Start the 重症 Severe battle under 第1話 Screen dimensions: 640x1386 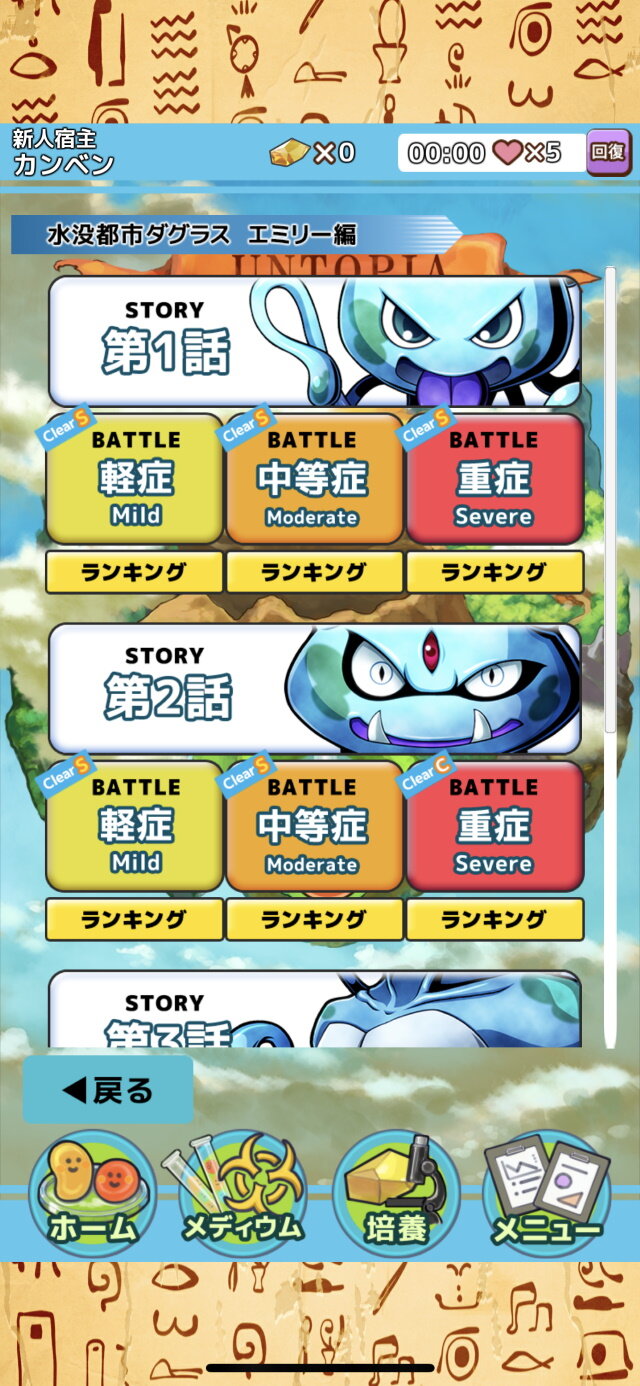coord(494,480)
